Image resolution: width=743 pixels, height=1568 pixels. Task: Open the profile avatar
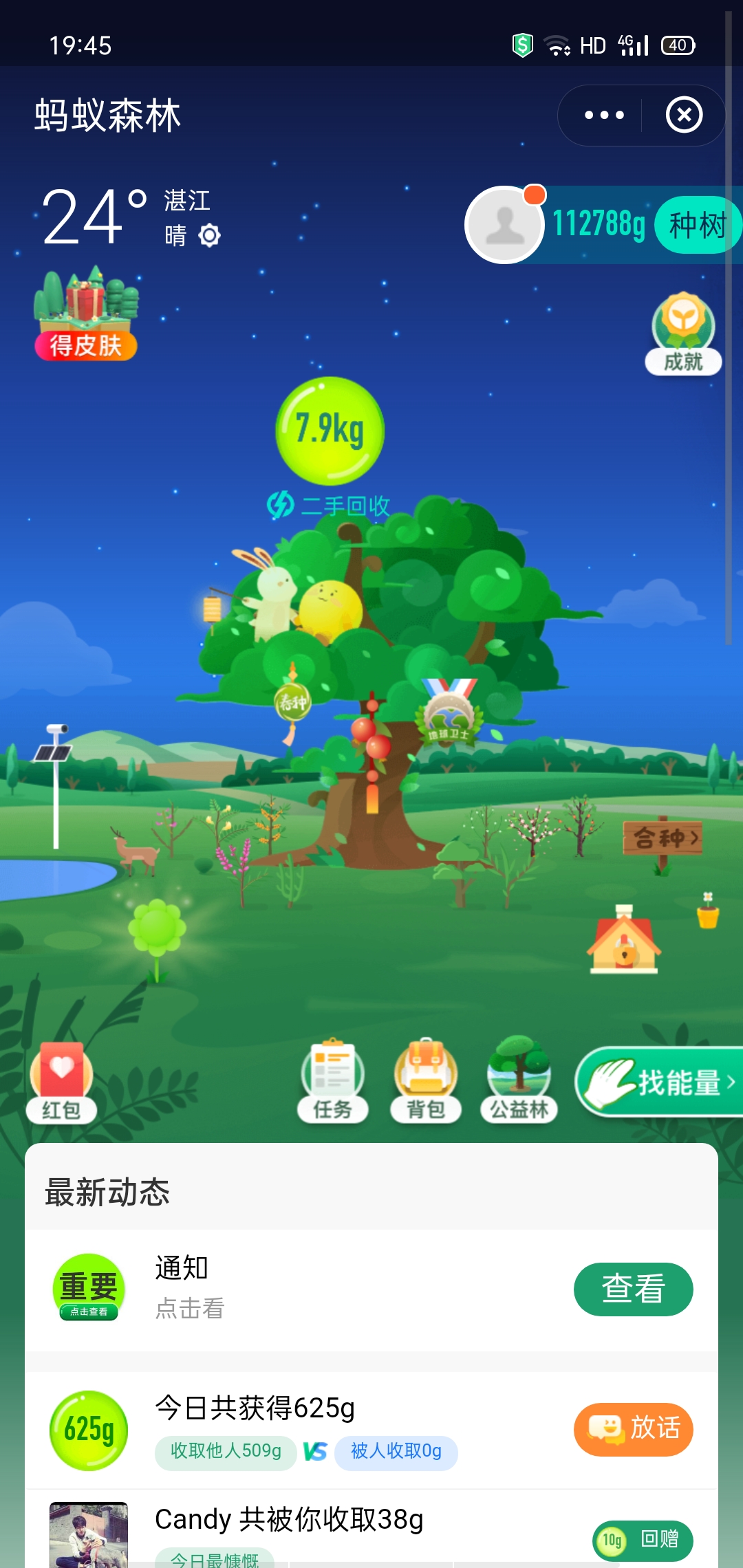point(506,225)
